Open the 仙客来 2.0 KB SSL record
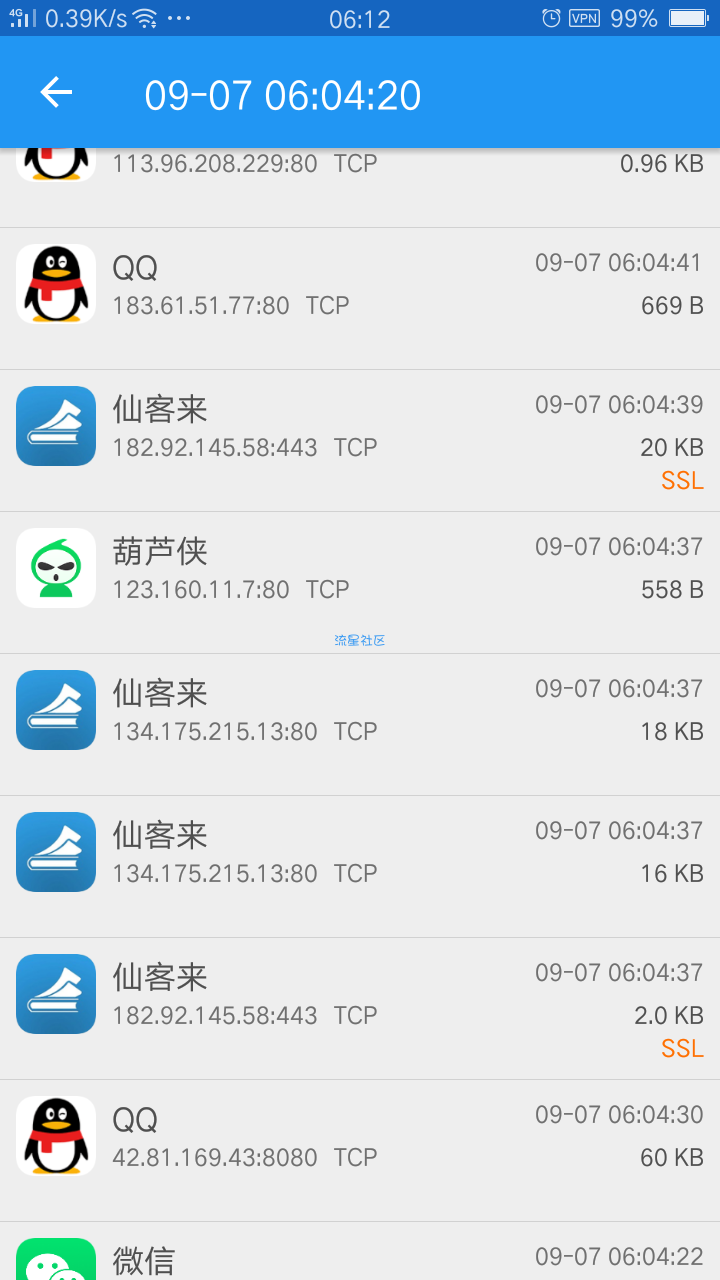Screen dimensions: 720x1280 click(360, 1009)
